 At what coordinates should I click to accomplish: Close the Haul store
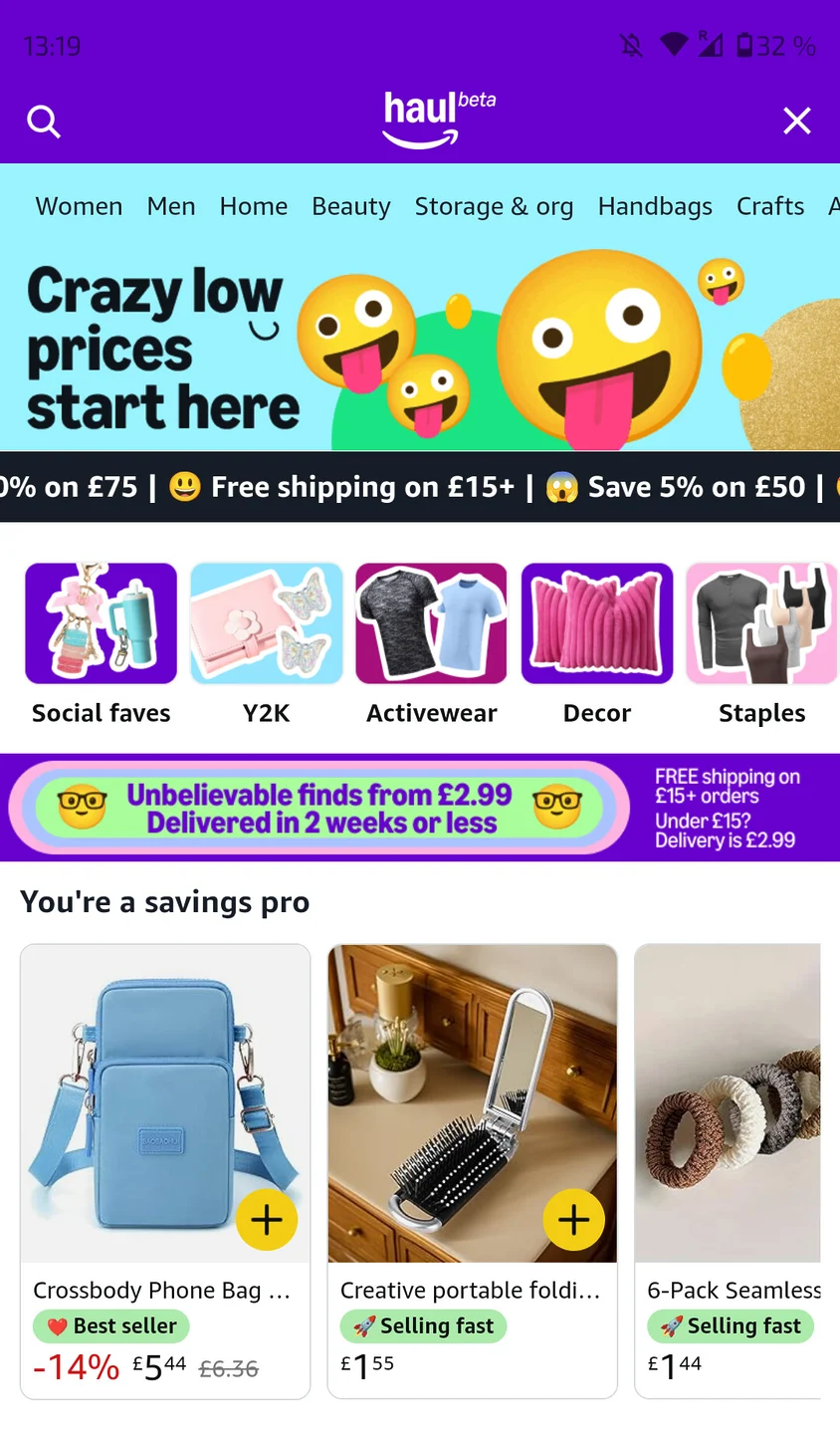pyautogui.click(x=796, y=120)
